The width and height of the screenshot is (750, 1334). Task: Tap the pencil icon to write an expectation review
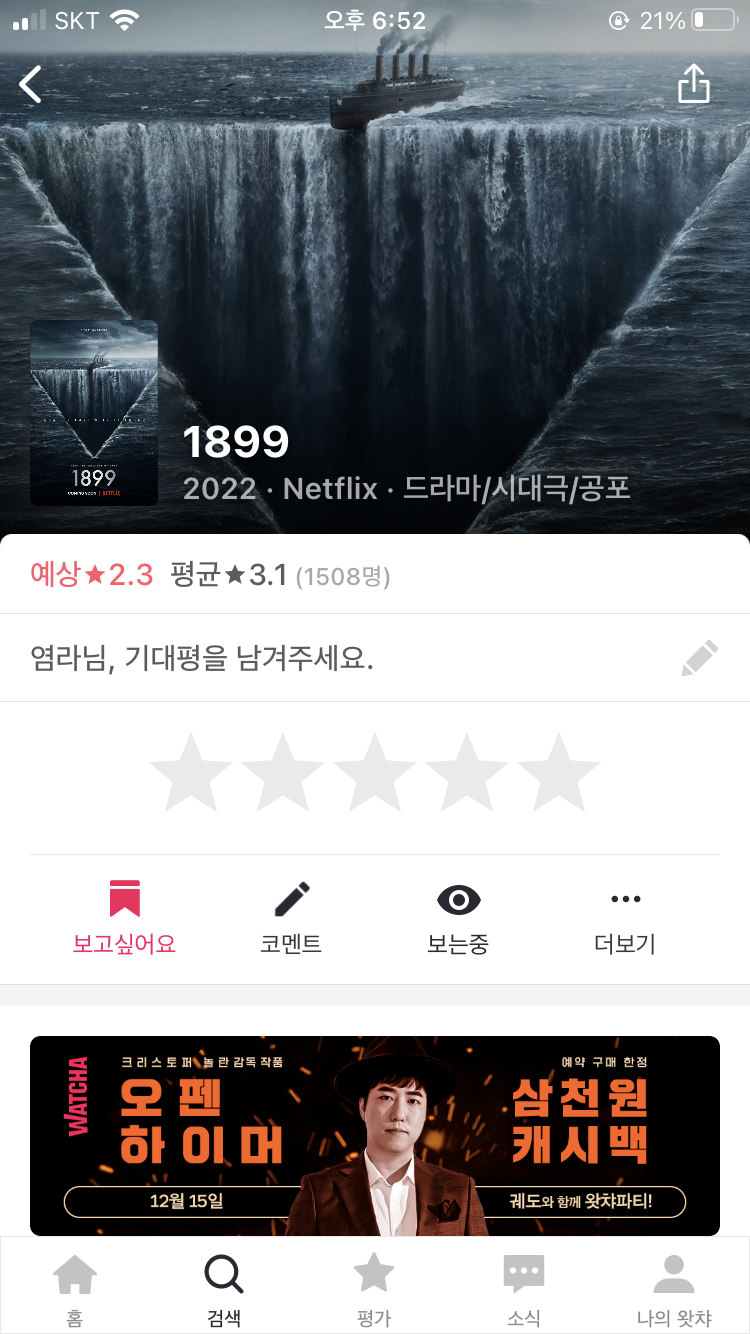click(699, 657)
